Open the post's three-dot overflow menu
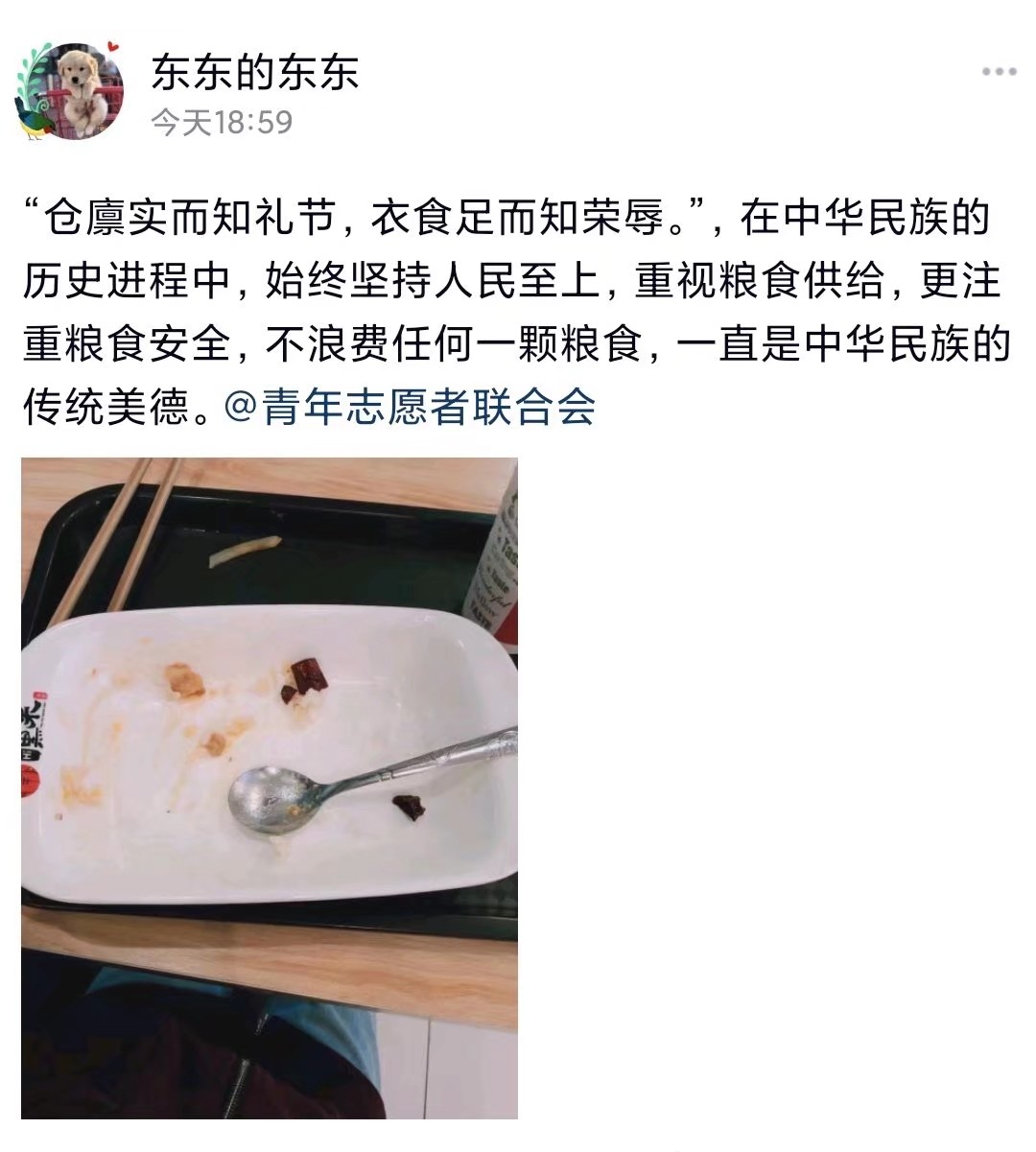Screen dimensions: 1036x1152 (x=999, y=73)
